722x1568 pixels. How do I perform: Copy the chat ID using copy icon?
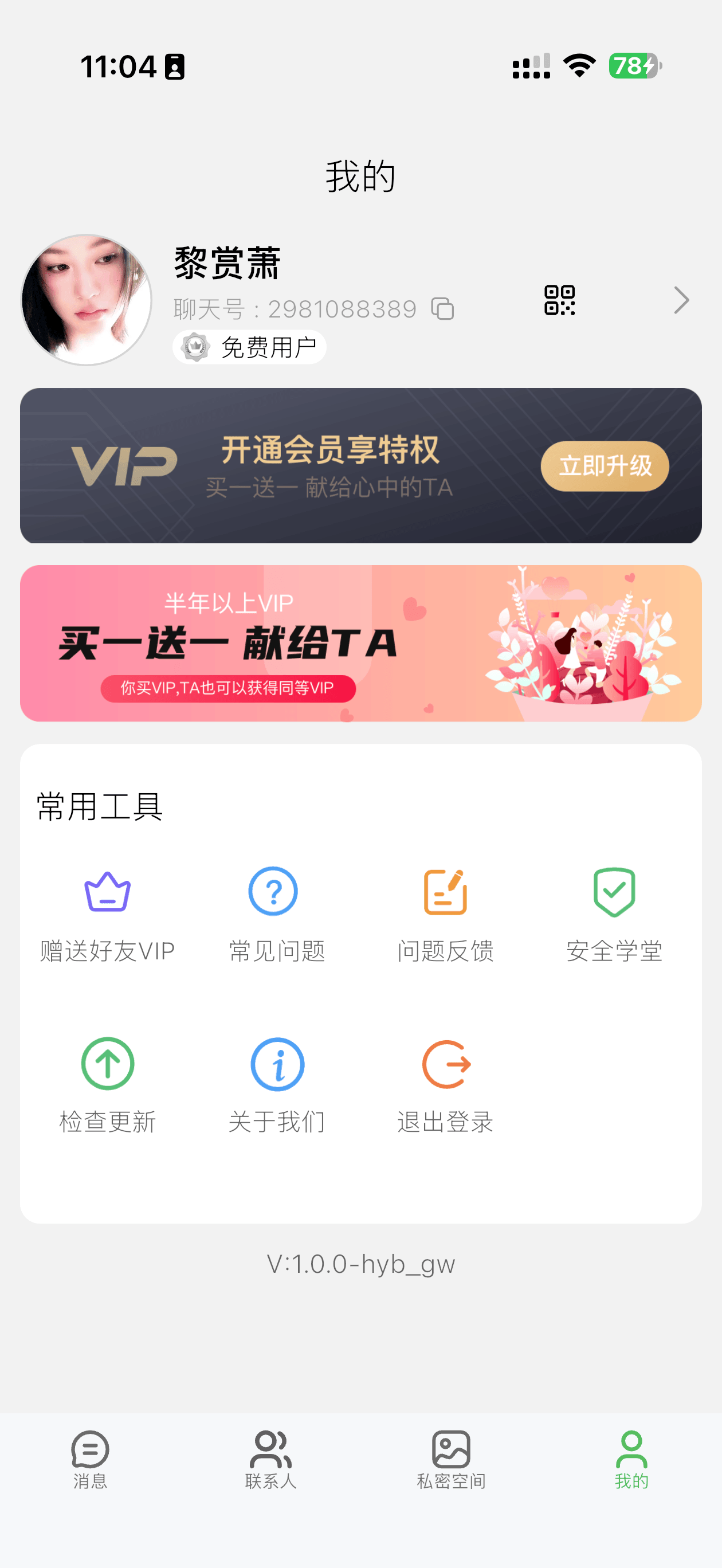pos(442,308)
